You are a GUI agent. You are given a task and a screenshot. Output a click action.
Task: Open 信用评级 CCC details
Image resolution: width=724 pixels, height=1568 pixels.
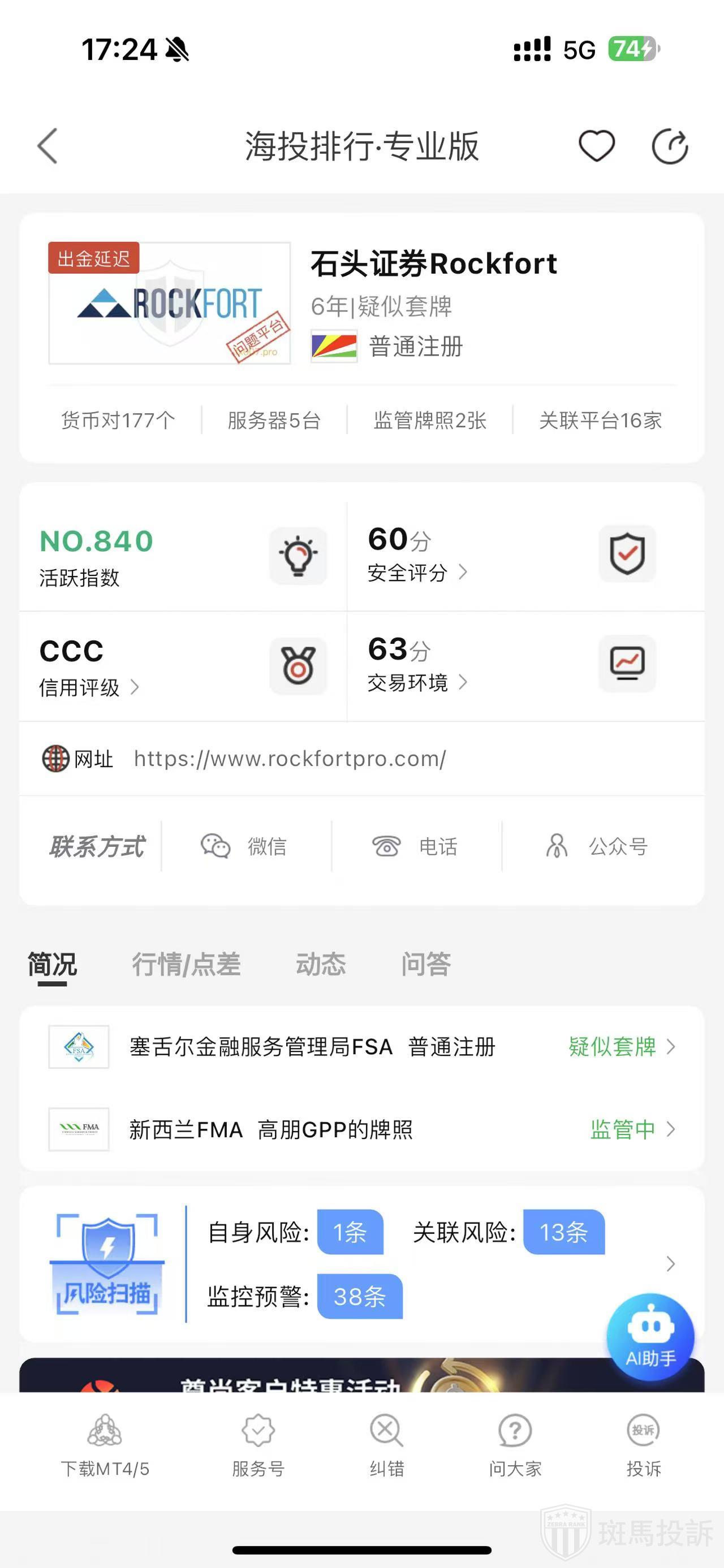tap(89, 687)
